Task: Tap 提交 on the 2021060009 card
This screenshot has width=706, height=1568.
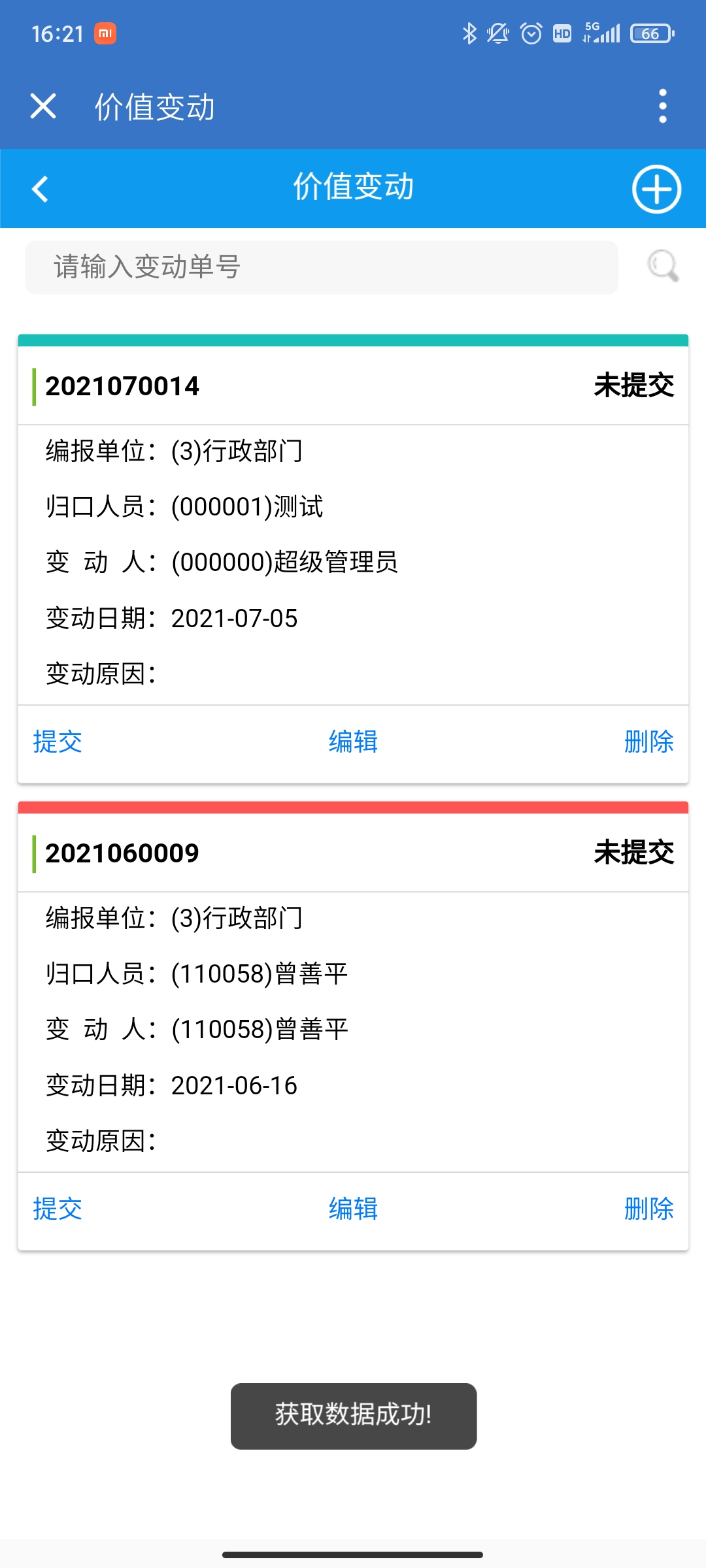Action: 58,1209
